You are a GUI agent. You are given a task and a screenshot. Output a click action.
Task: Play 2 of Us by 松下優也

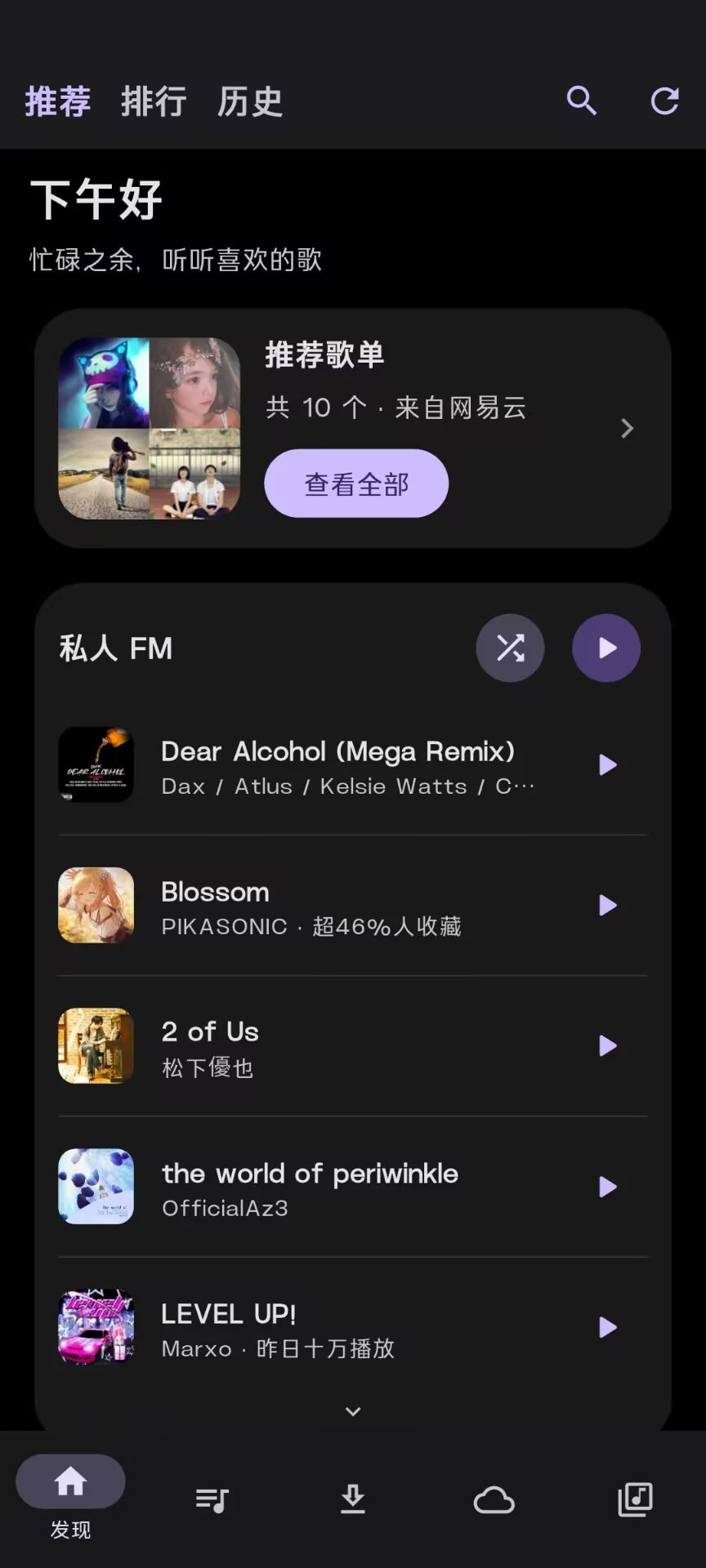pos(607,1046)
